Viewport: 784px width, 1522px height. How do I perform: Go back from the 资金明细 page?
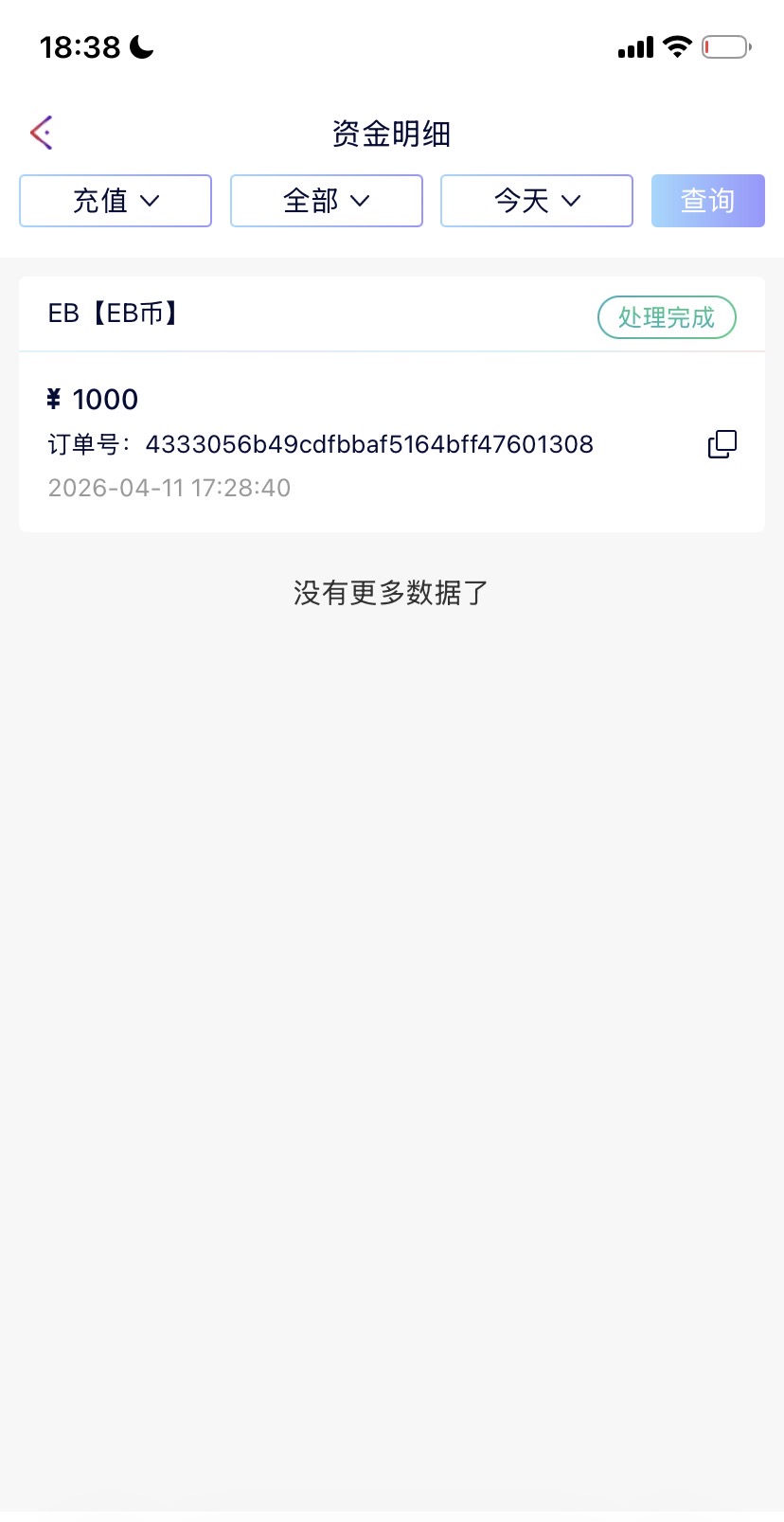42,133
